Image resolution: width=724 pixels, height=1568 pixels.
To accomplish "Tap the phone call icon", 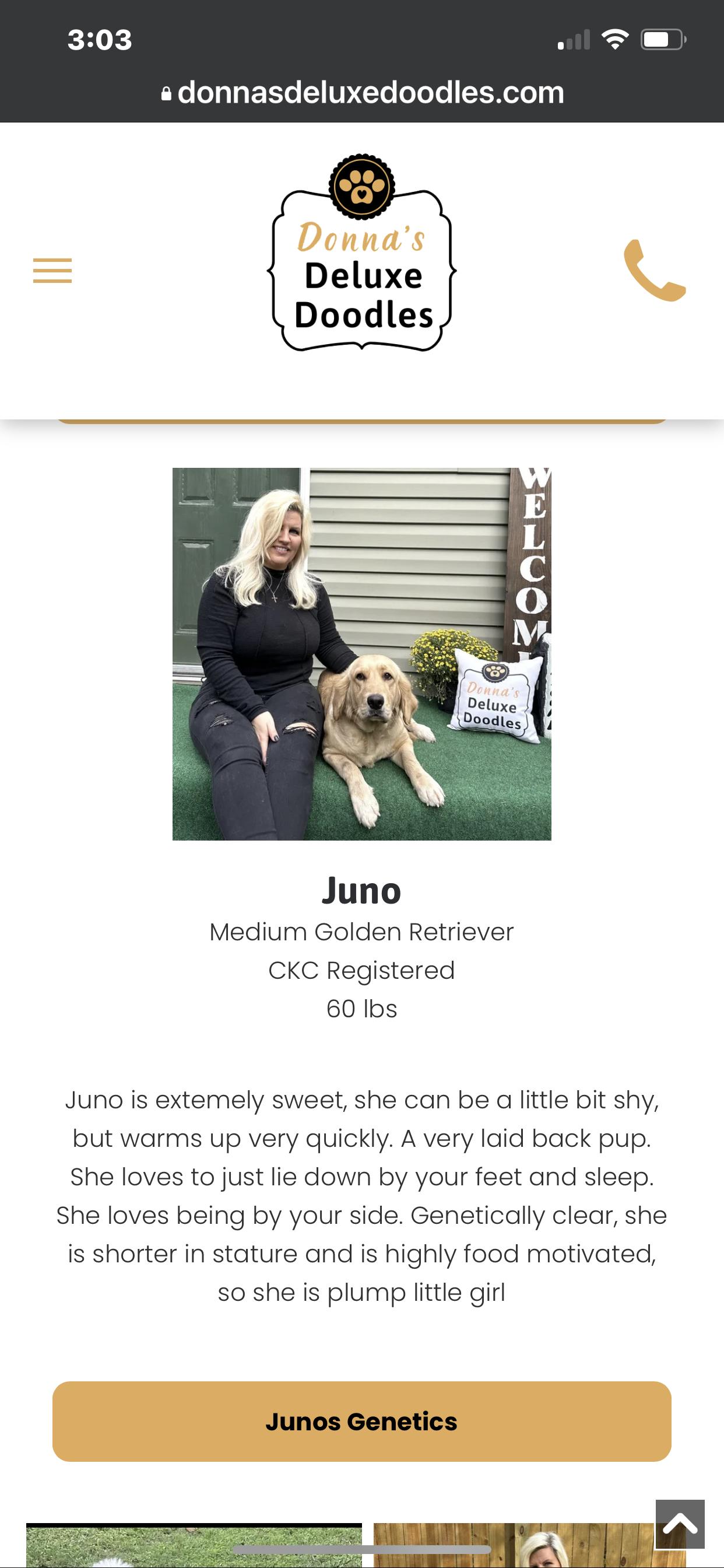I will (654, 270).
